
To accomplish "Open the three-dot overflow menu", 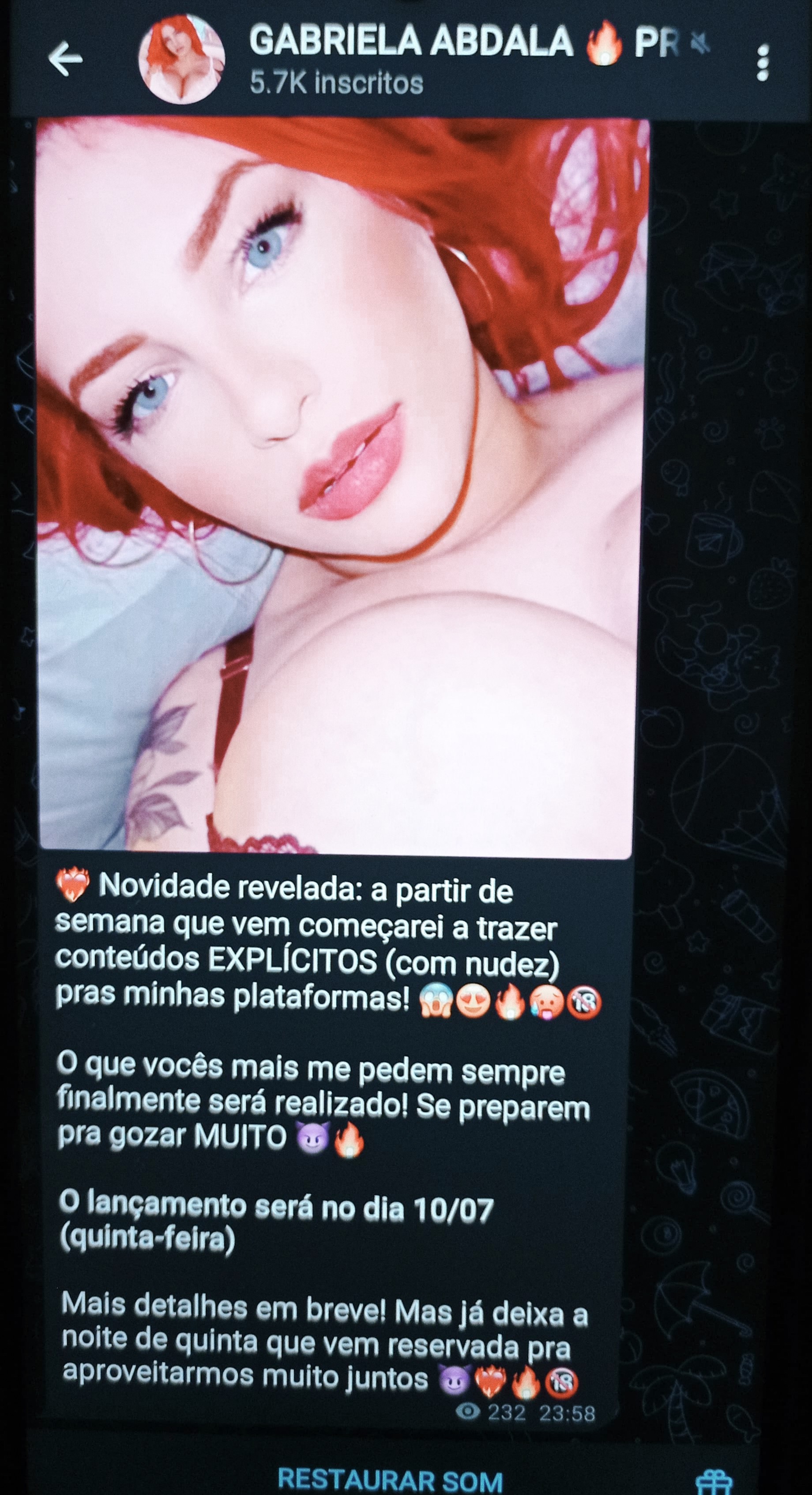I will [763, 63].
